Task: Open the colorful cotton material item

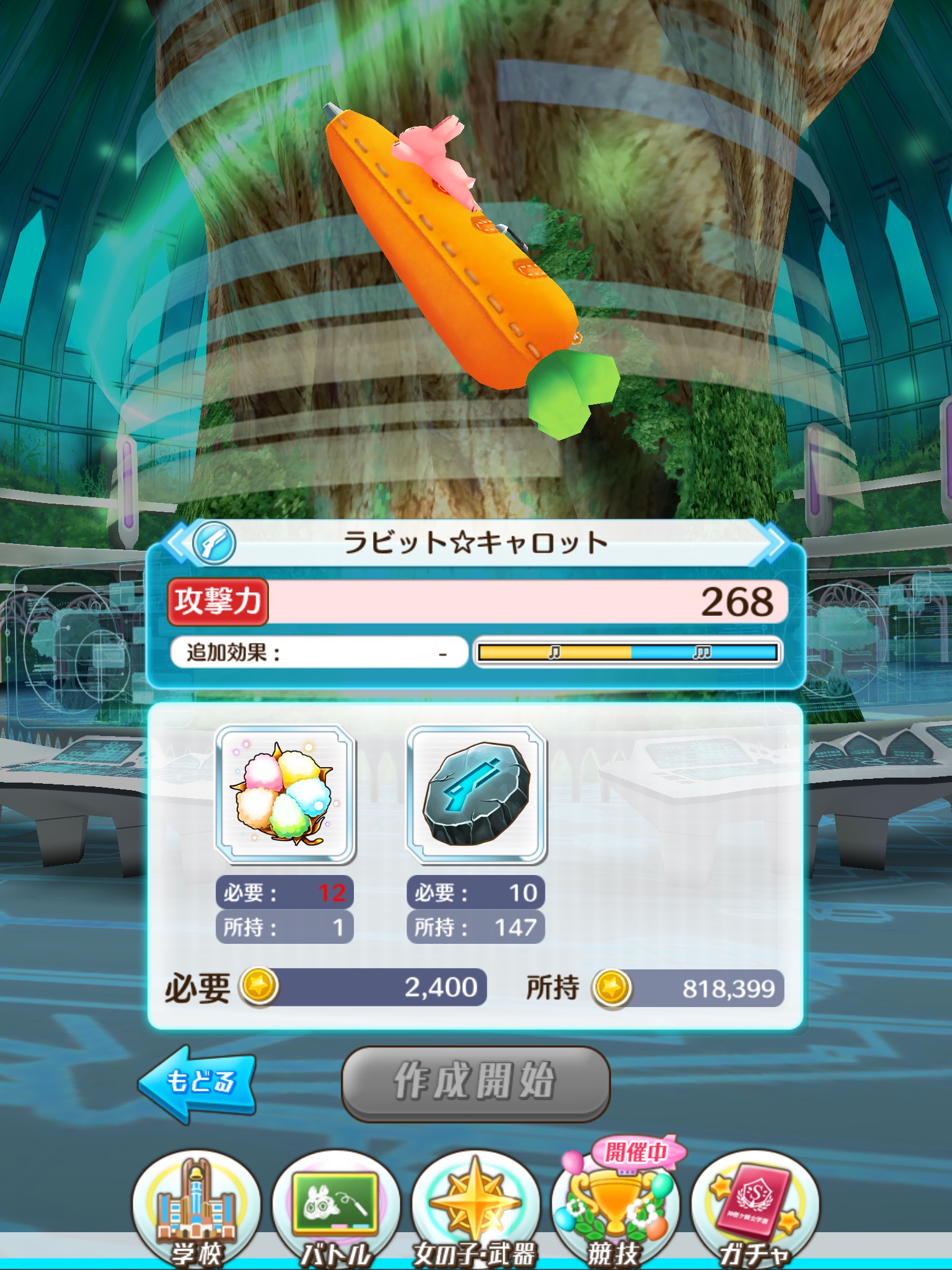Action: tap(285, 795)
